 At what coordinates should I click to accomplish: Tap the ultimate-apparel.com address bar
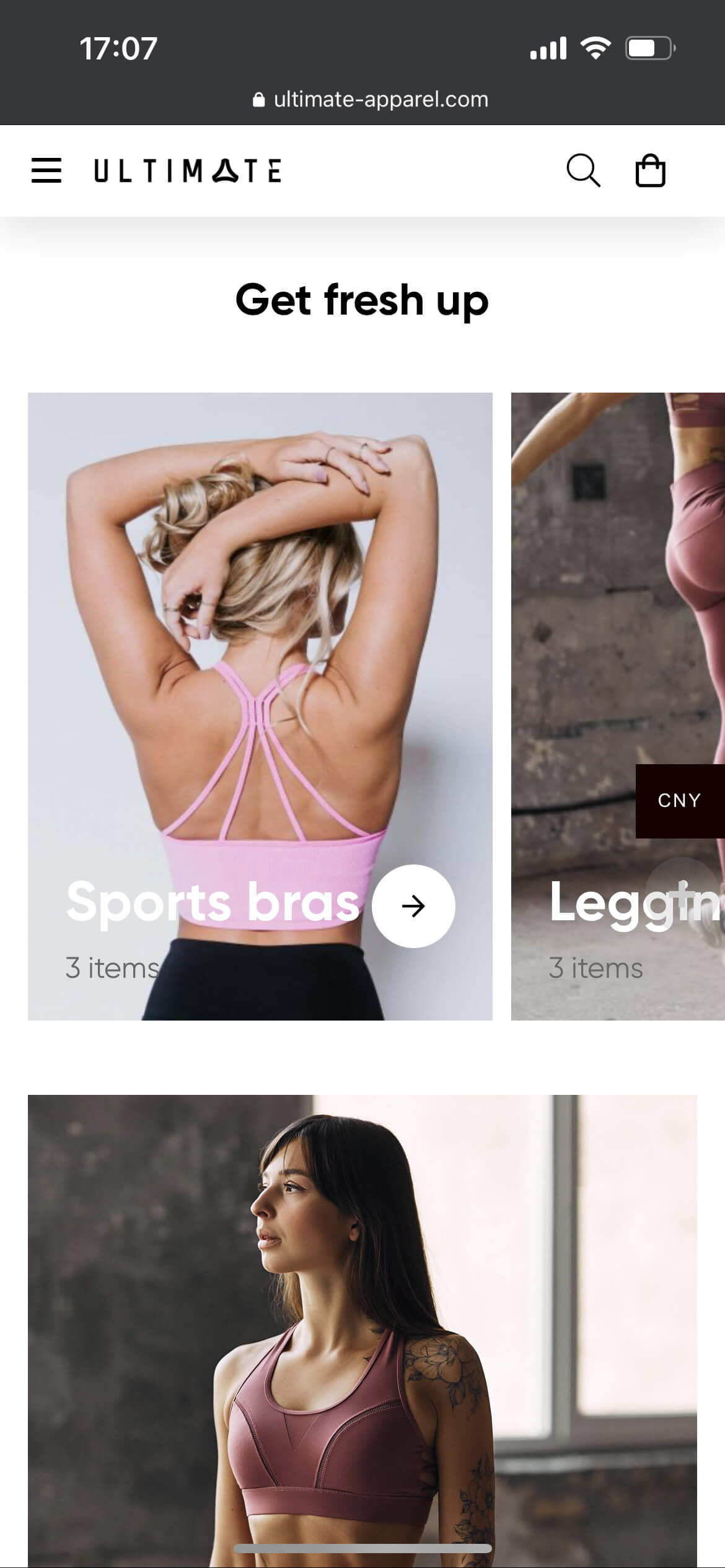372,99
